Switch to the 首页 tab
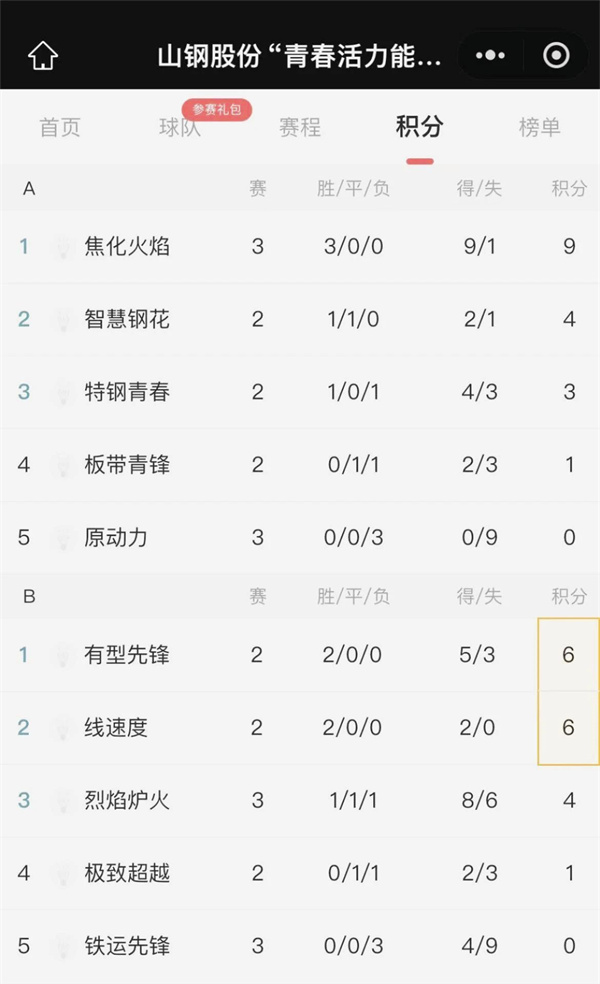600x984 pixels. 60,128
